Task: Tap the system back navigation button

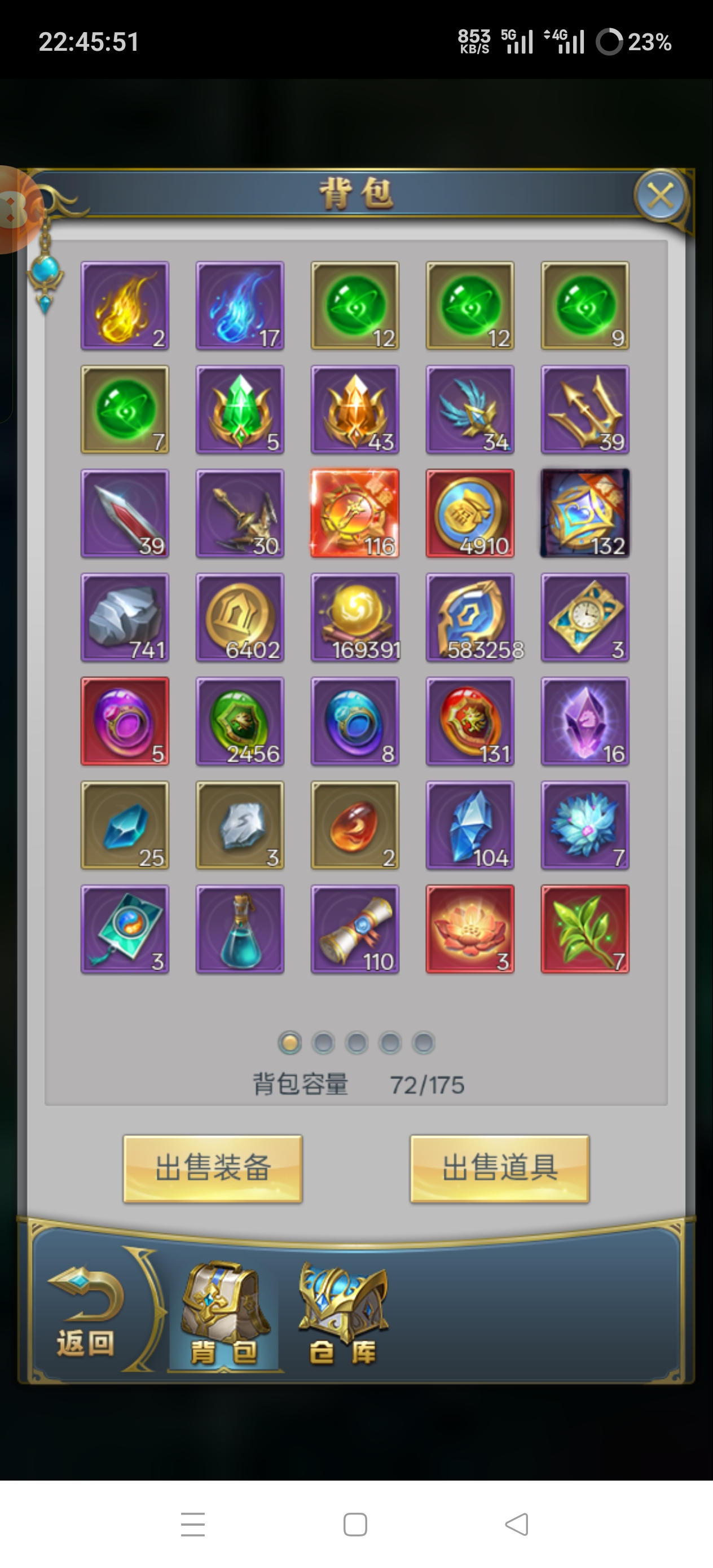Action: (517, 1524)
